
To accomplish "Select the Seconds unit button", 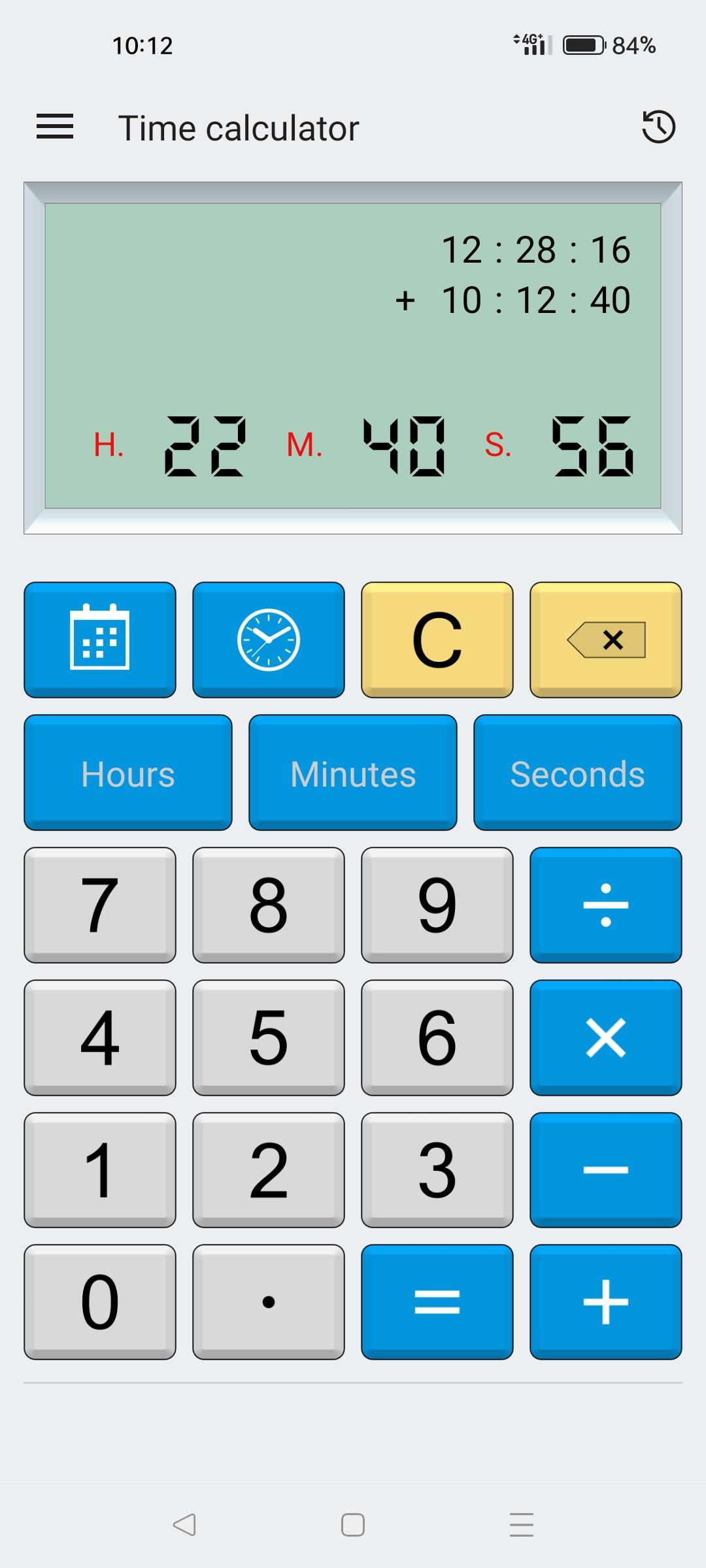I will coord(577,774).
